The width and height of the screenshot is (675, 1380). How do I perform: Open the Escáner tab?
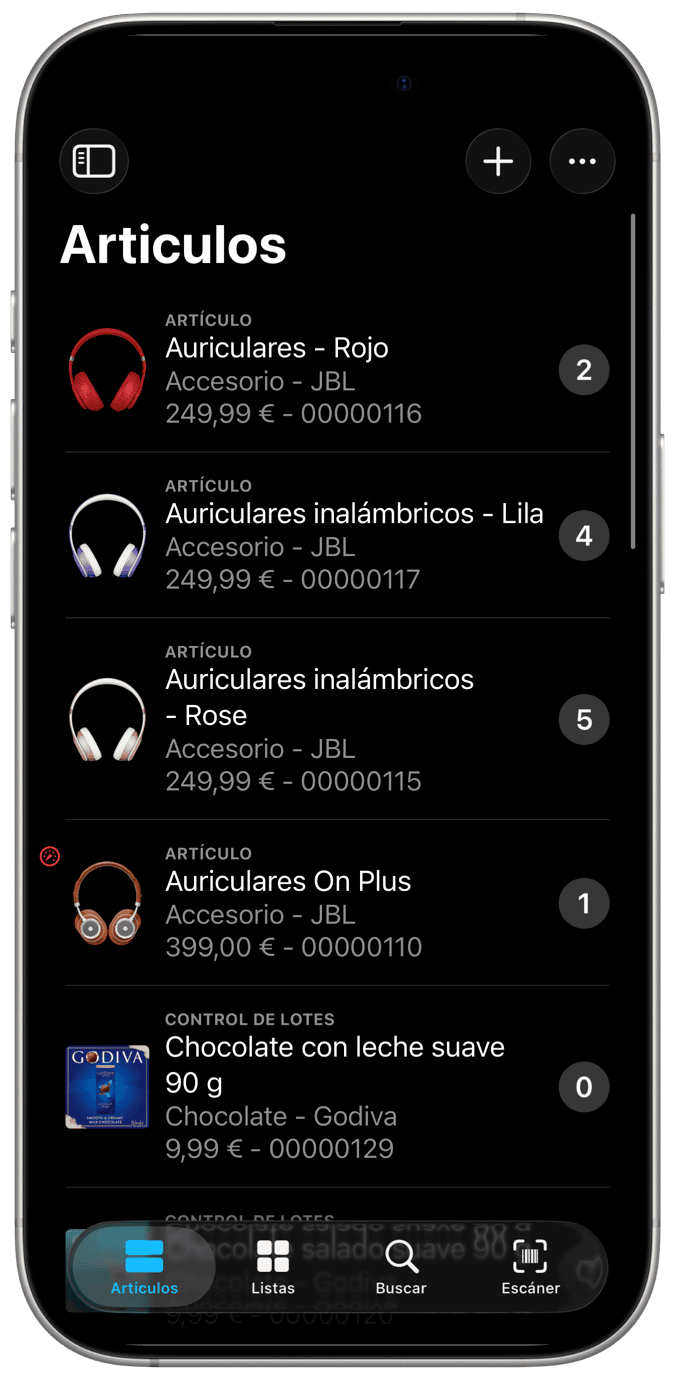pyautogui.click(x=530, y=1267)
